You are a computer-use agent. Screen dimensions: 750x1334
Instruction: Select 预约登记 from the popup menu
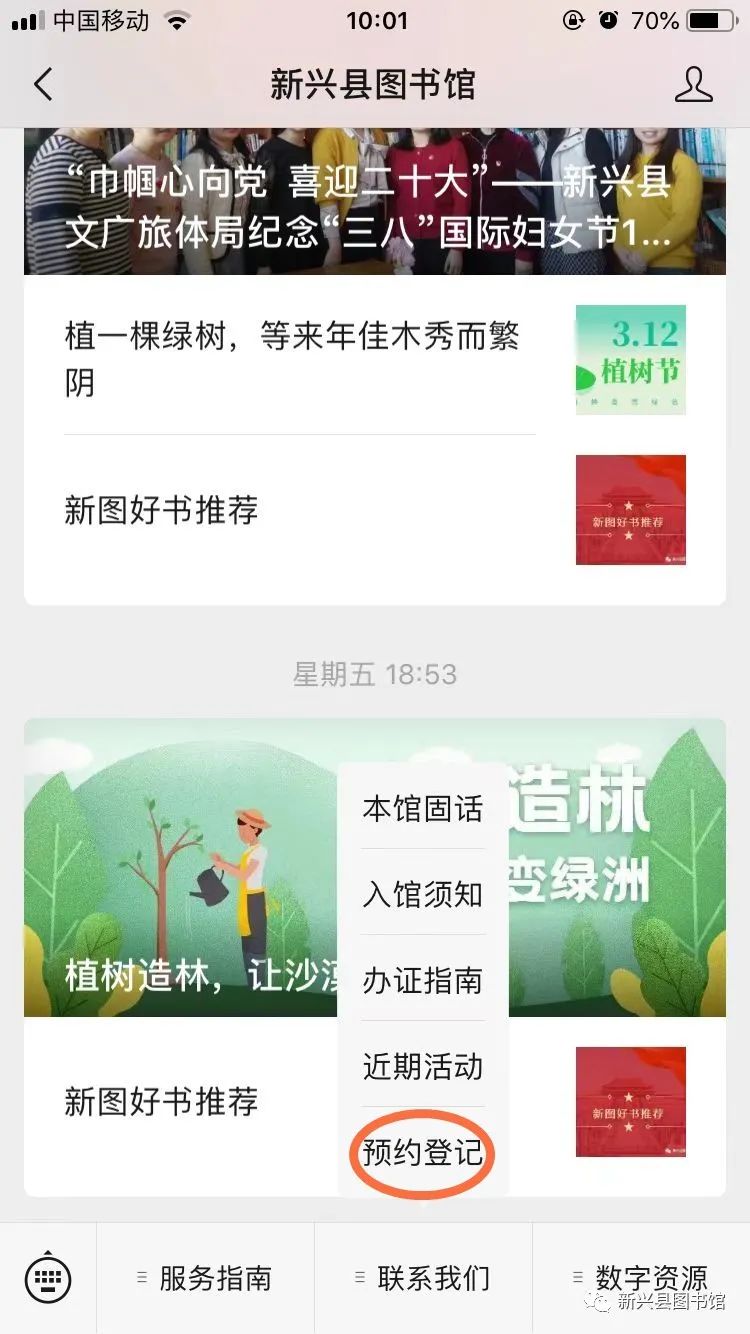(x=421, y=1153)
